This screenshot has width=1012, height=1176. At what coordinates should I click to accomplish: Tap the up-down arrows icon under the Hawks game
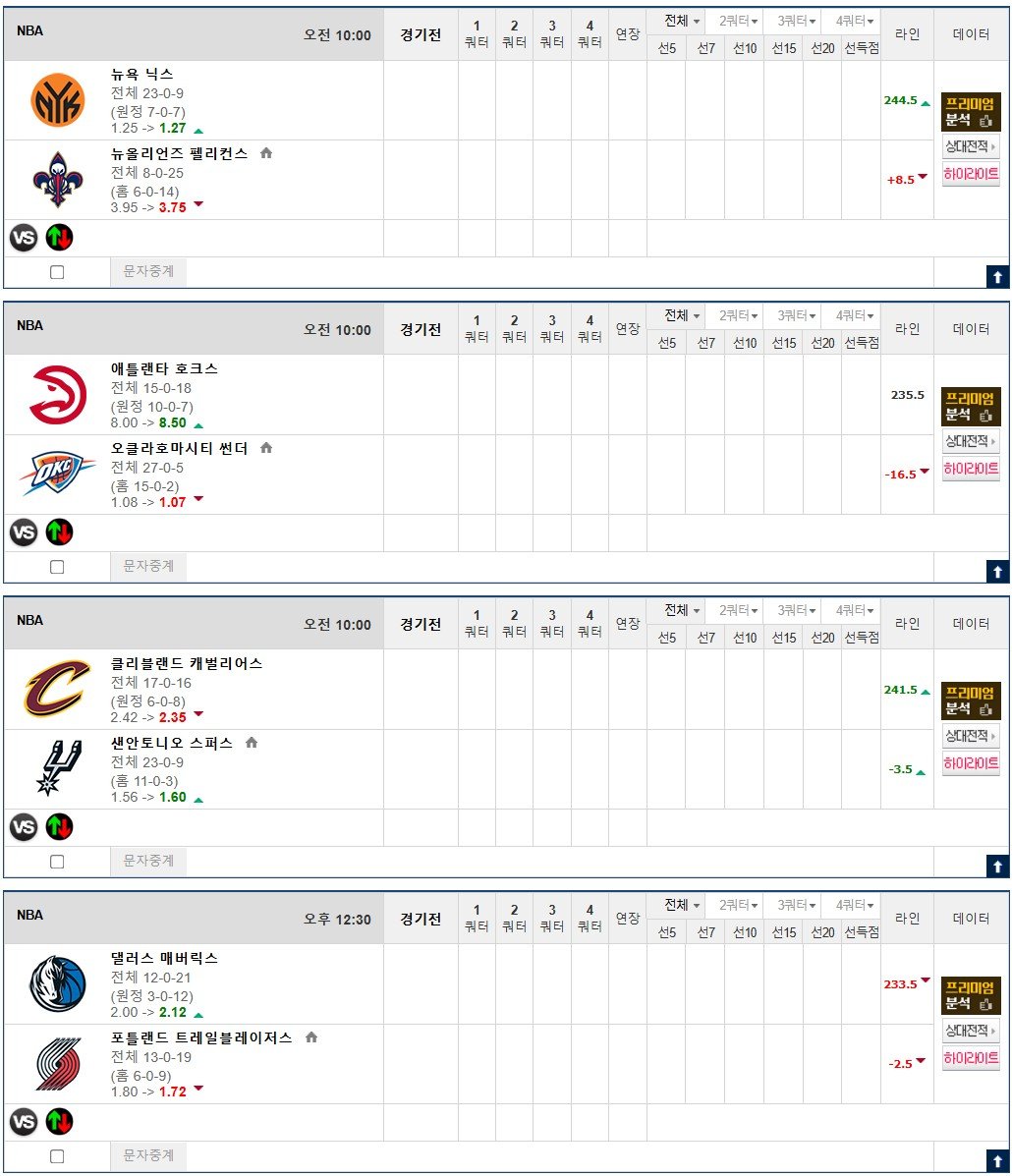59,532
